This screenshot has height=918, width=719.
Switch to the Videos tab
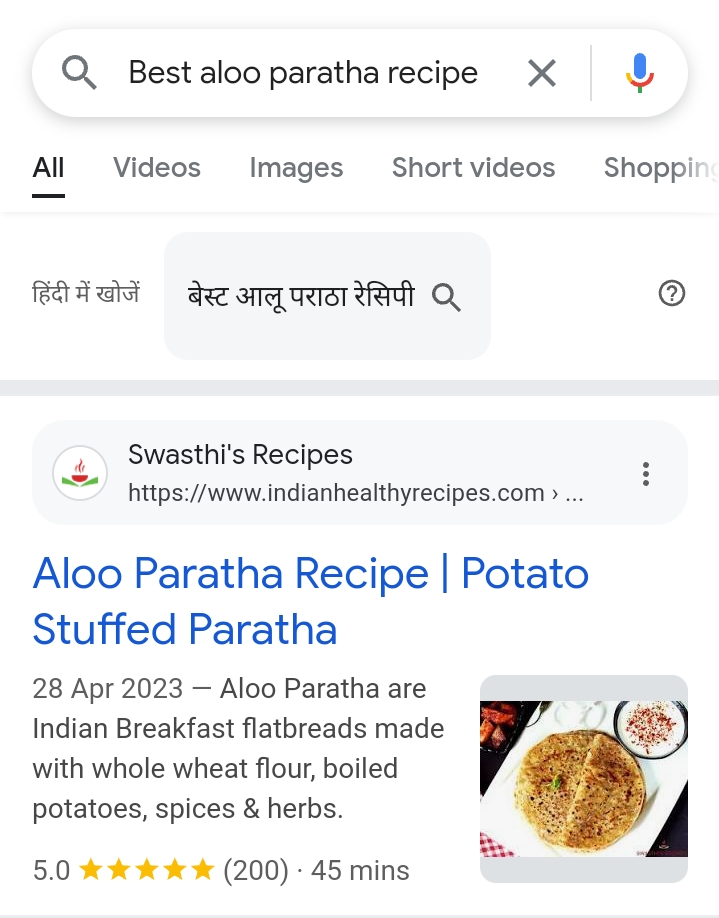click(157, 168)
